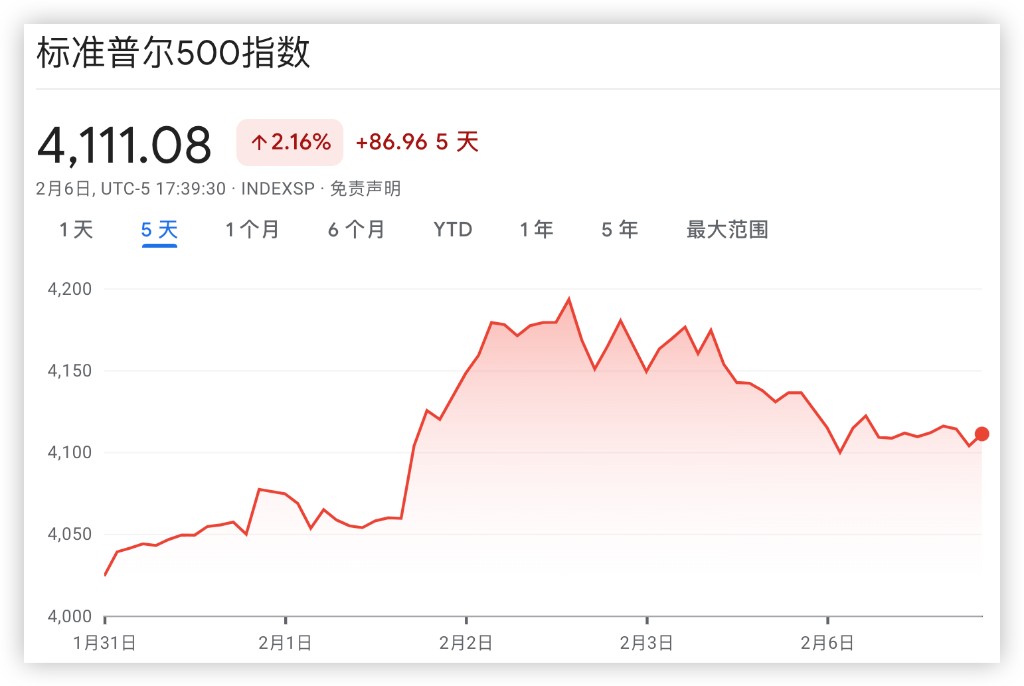Select the YTD range tab
This screenshot has height=686, width=1024.
coord(452,230)
